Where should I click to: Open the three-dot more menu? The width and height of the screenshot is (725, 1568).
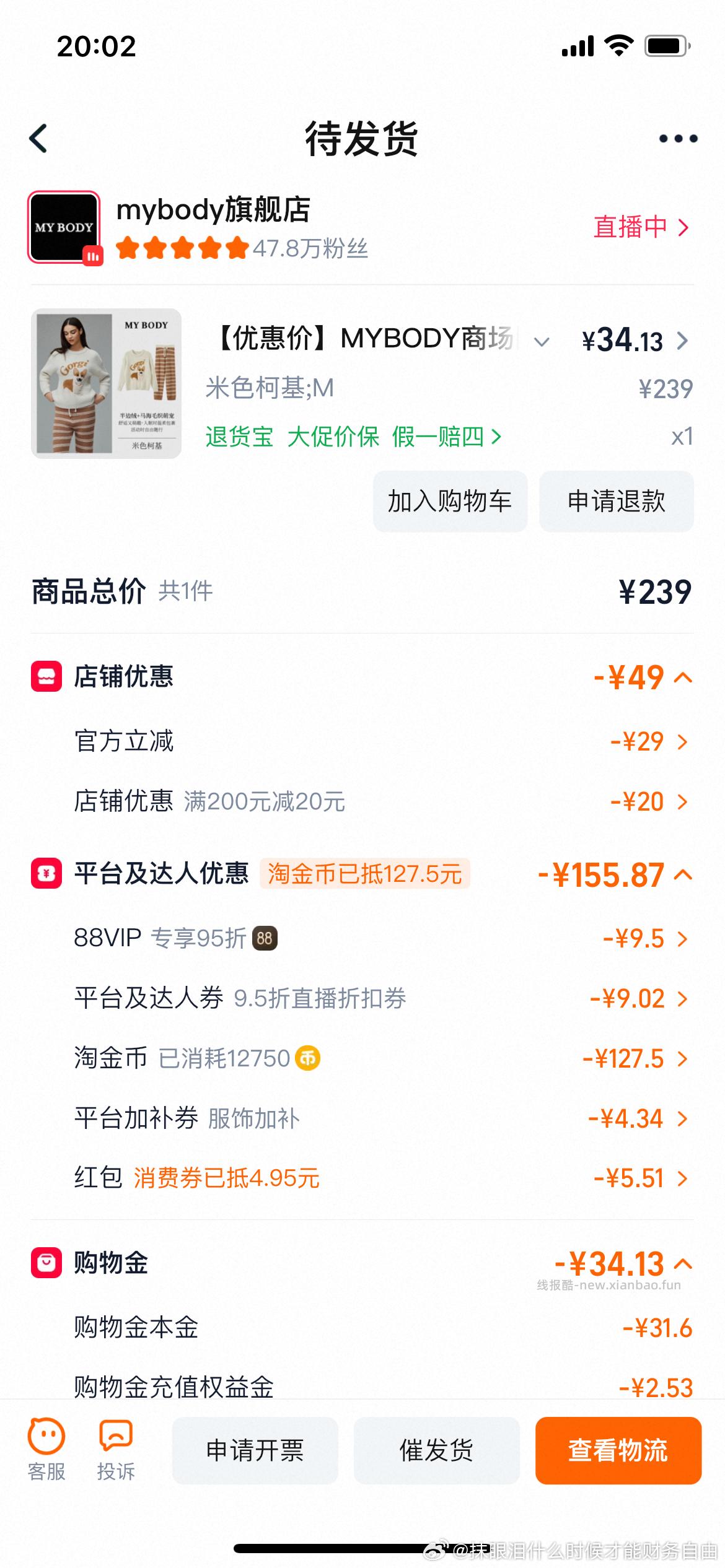point(678,138)
